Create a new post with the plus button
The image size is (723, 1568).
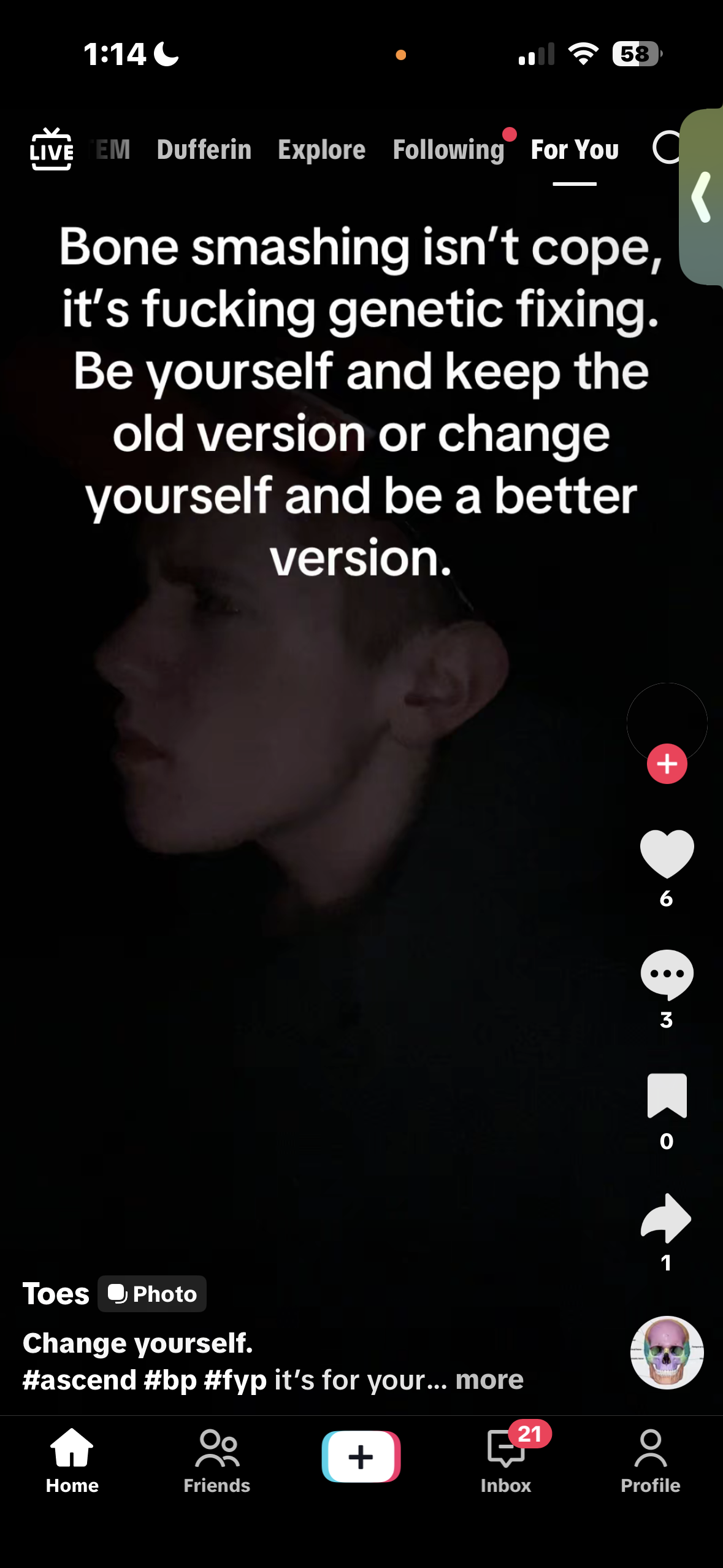(x=361, y=1456)
